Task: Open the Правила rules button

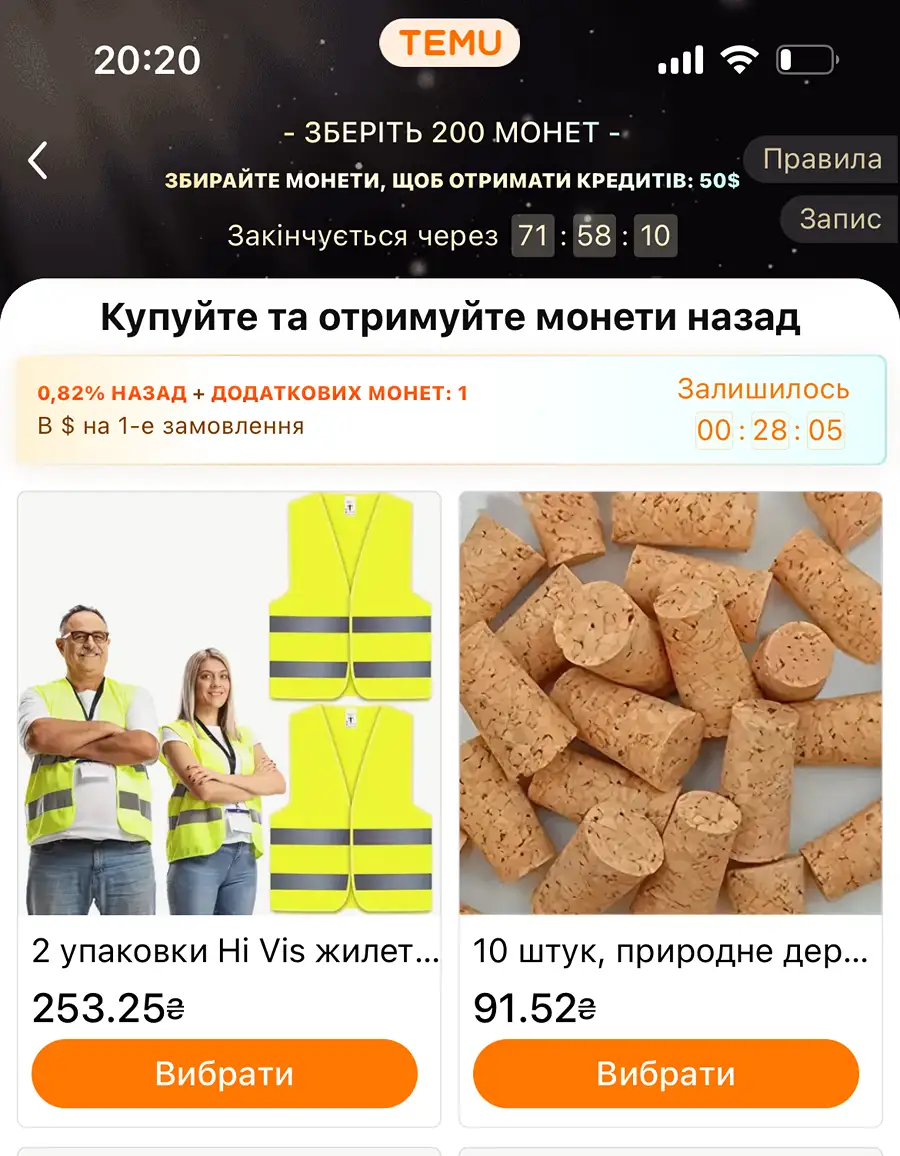Action: (822, 160)
